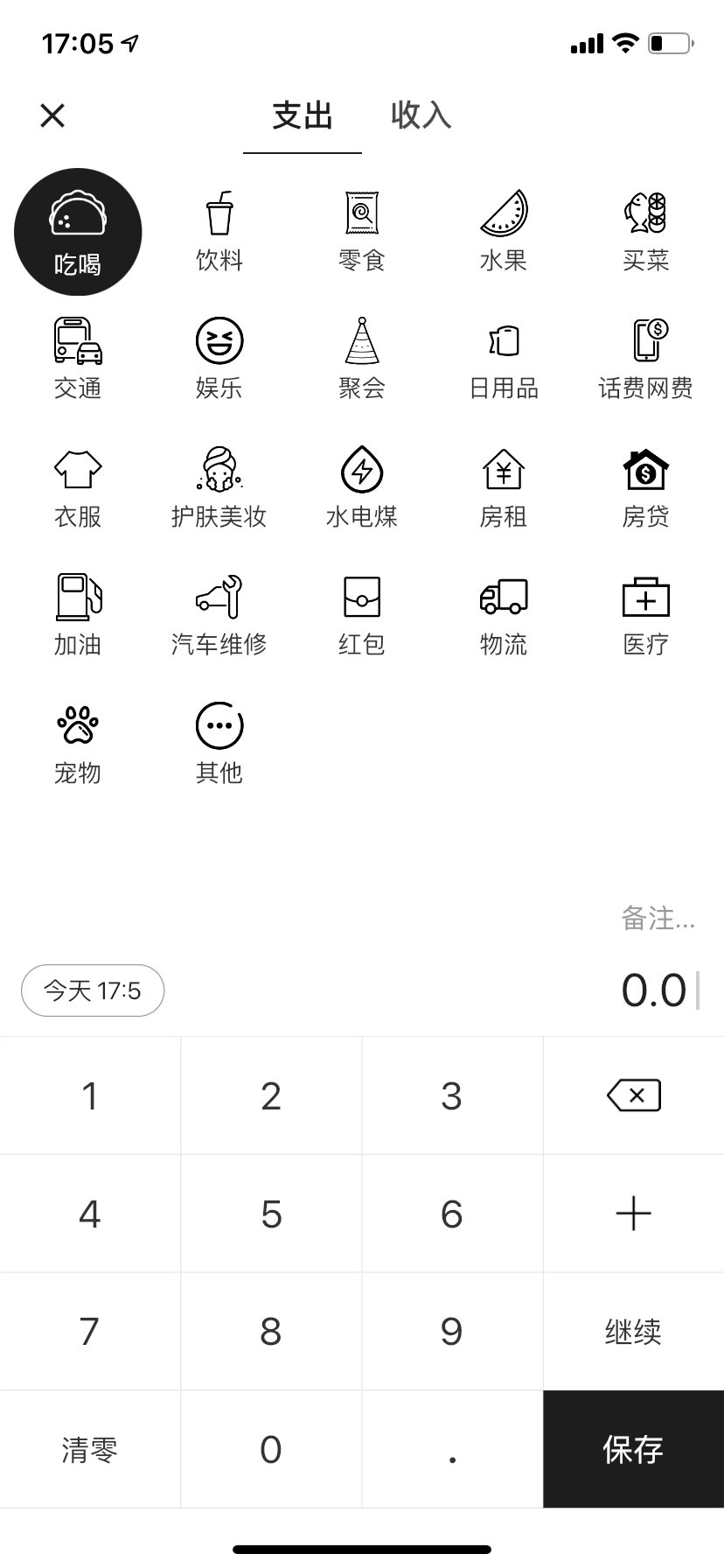This screenshot has height=1568, width=724.
Task: Choose the 水果 category
Action: click(504, 232)
